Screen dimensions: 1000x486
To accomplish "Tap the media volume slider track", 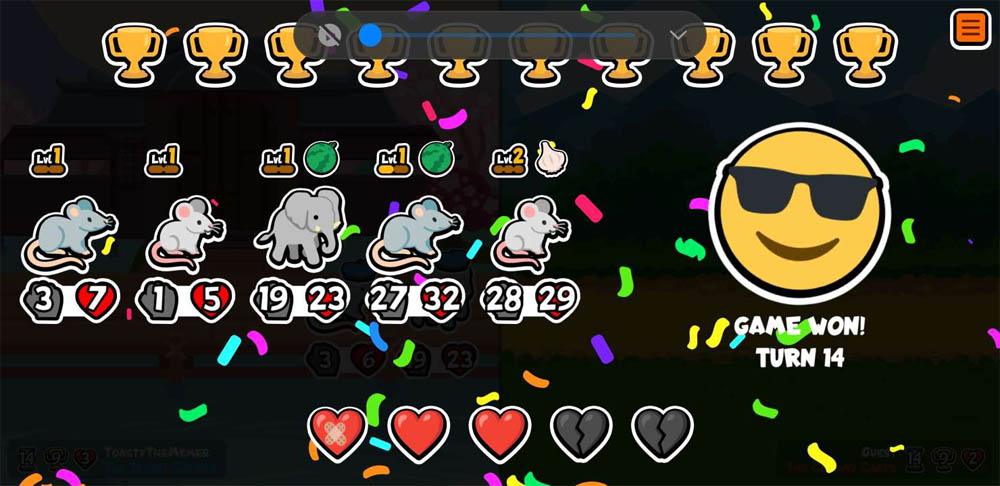I will click(510, 36).
